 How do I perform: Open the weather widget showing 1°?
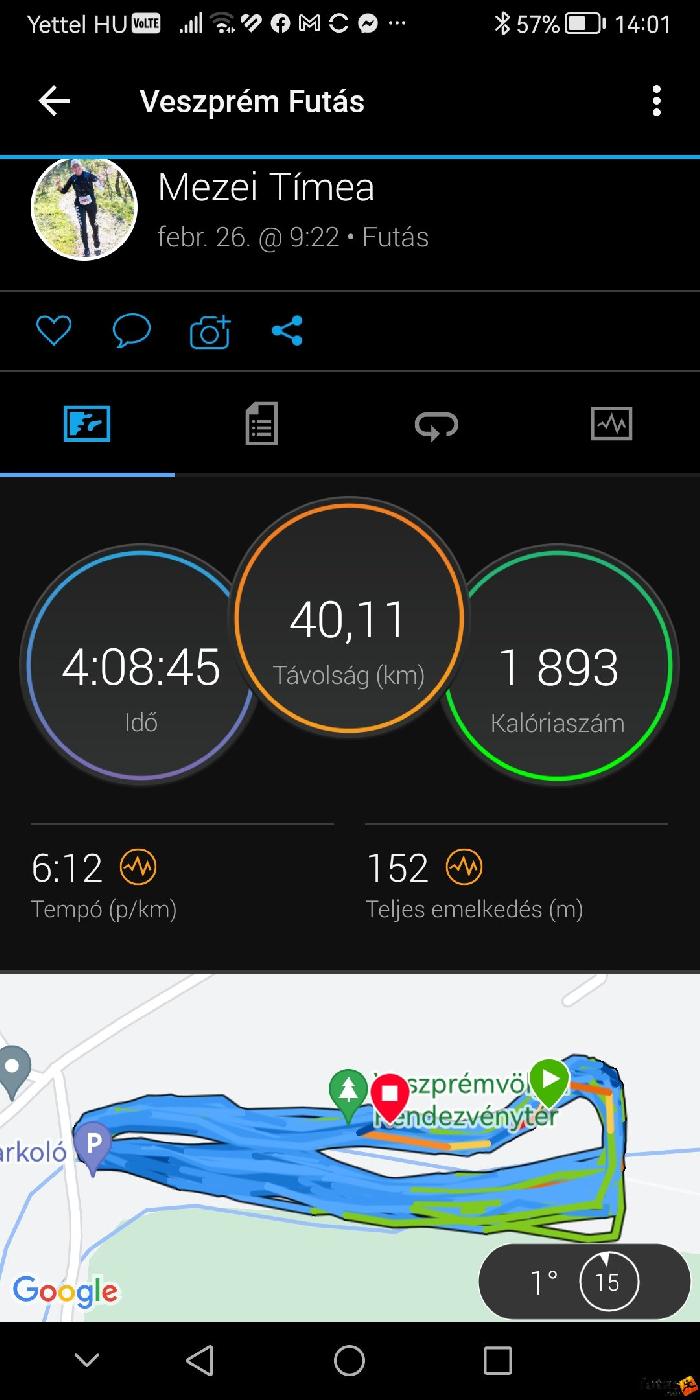[x=584, y=1282]
